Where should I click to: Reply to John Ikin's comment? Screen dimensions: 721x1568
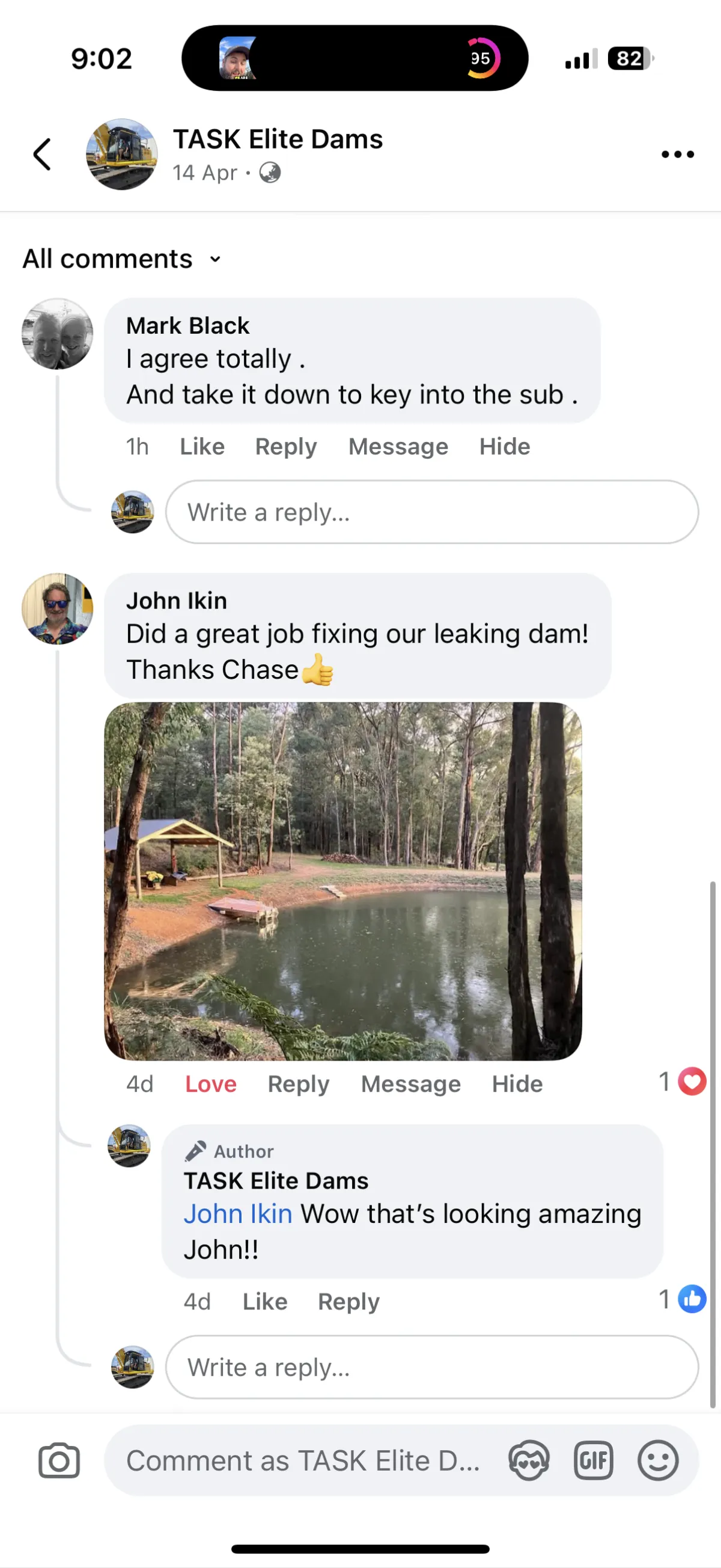pyautogui.click(x=298, y=1084)
